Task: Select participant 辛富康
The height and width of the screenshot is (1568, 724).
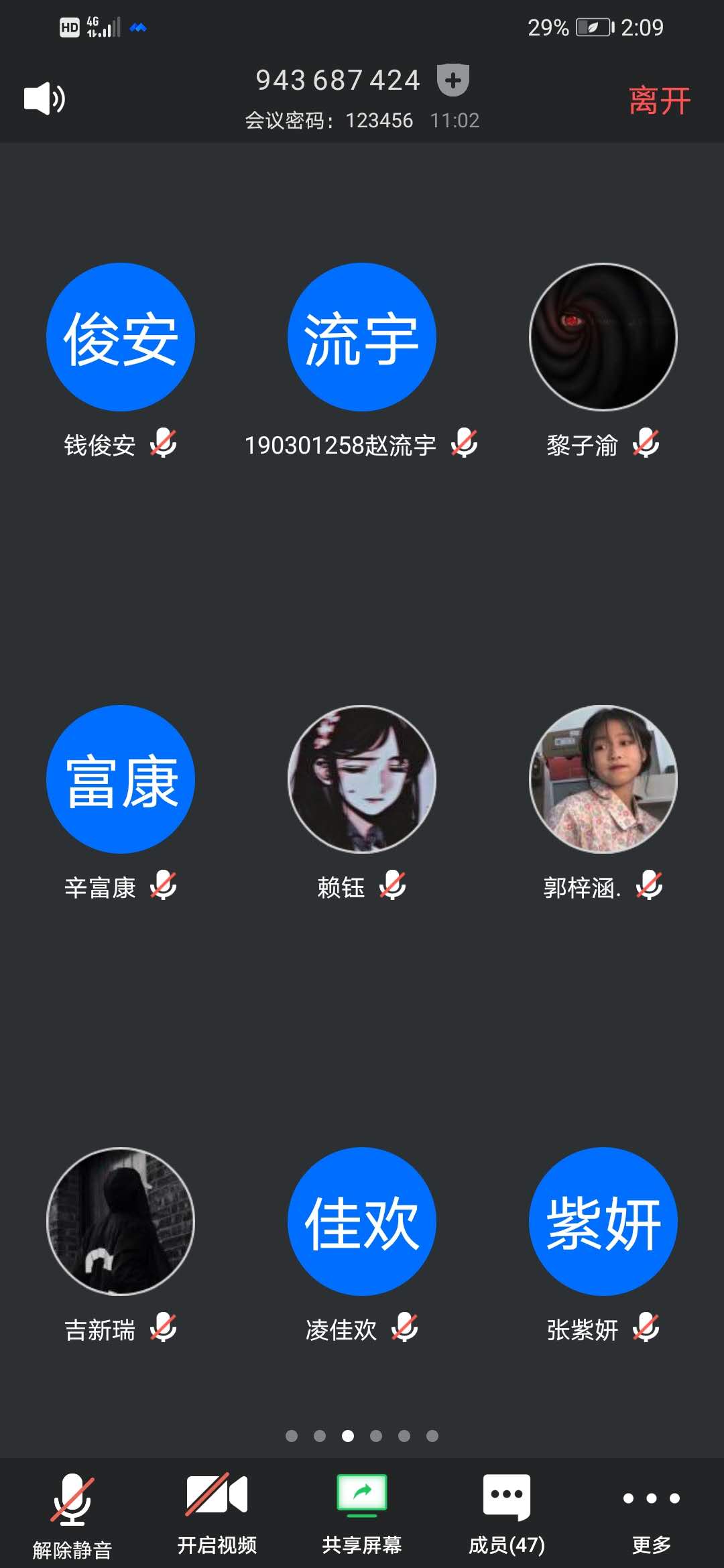Action: tap(121, 779)
